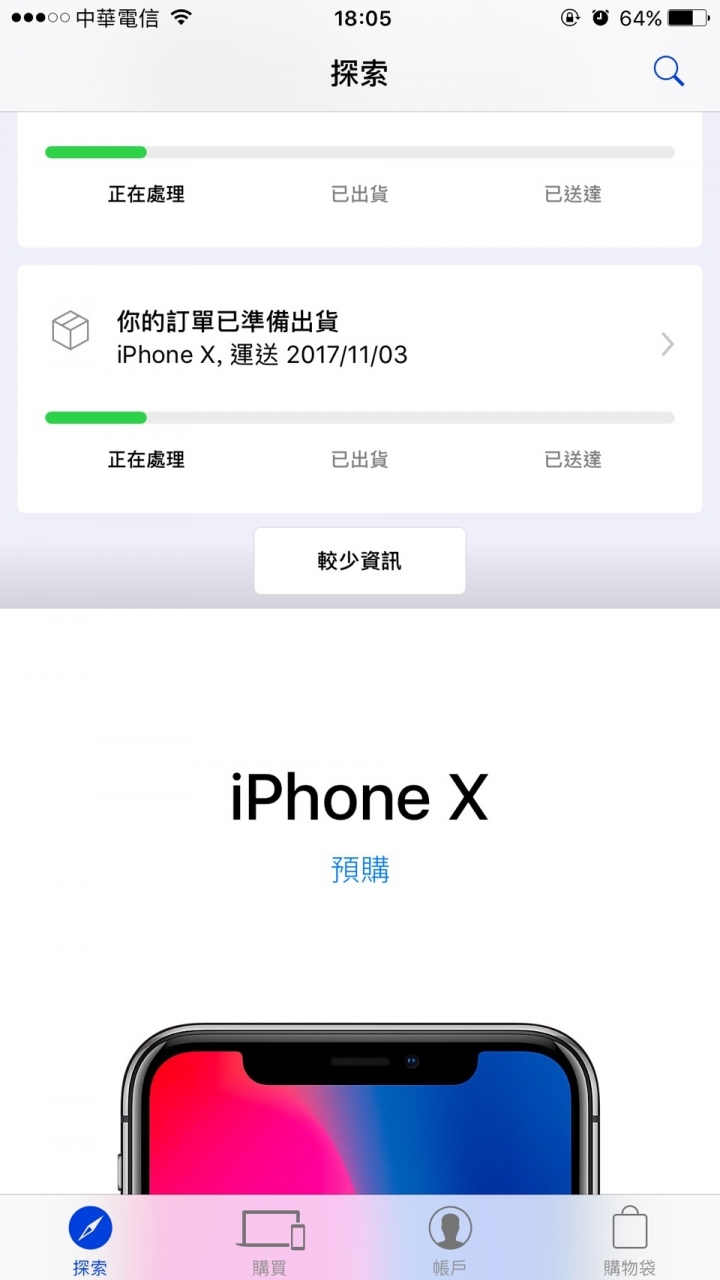
Task: Select the 探索 tab
Action: tap(90, 1240)
